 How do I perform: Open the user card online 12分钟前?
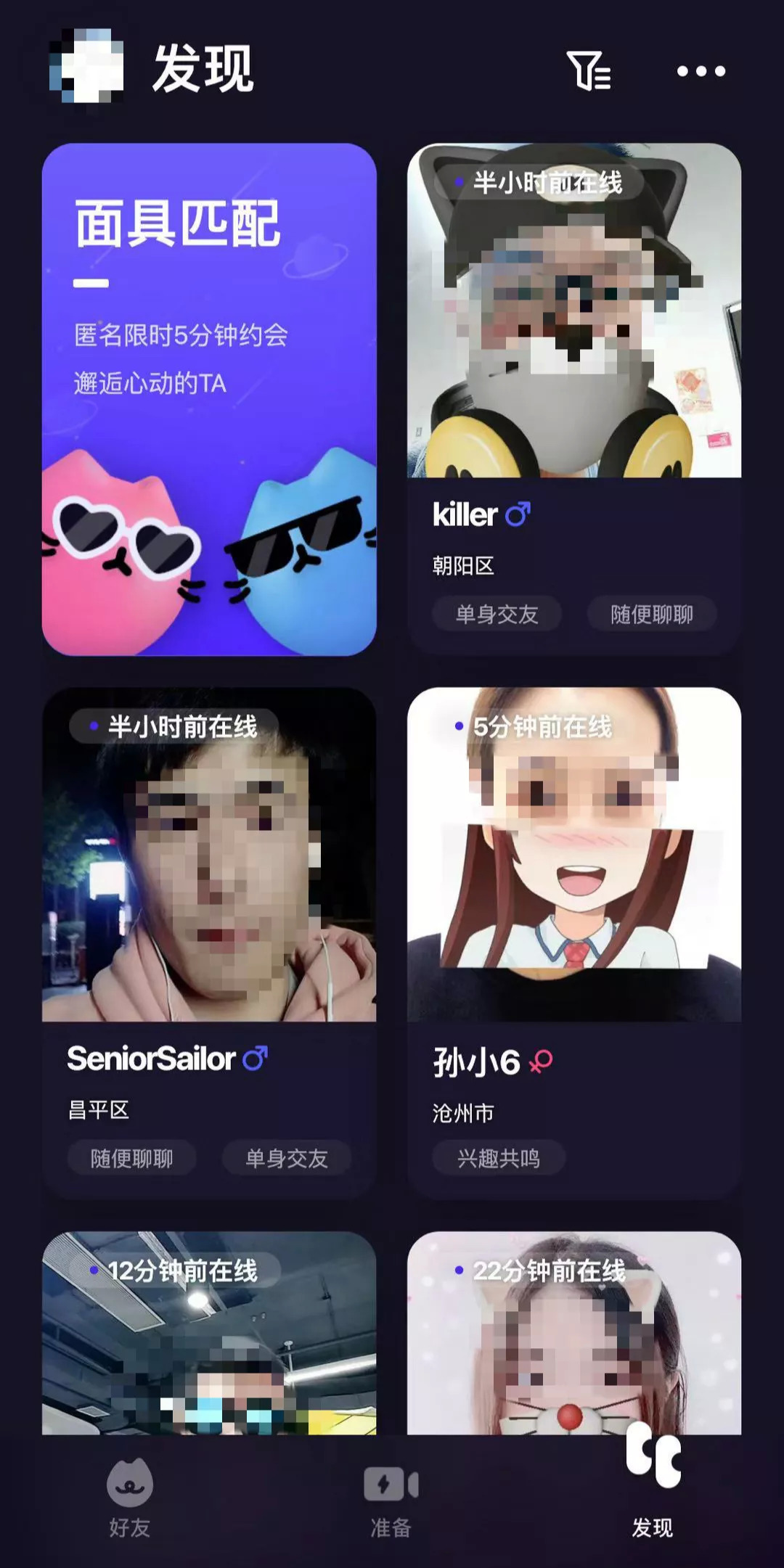pos(209,1342)
